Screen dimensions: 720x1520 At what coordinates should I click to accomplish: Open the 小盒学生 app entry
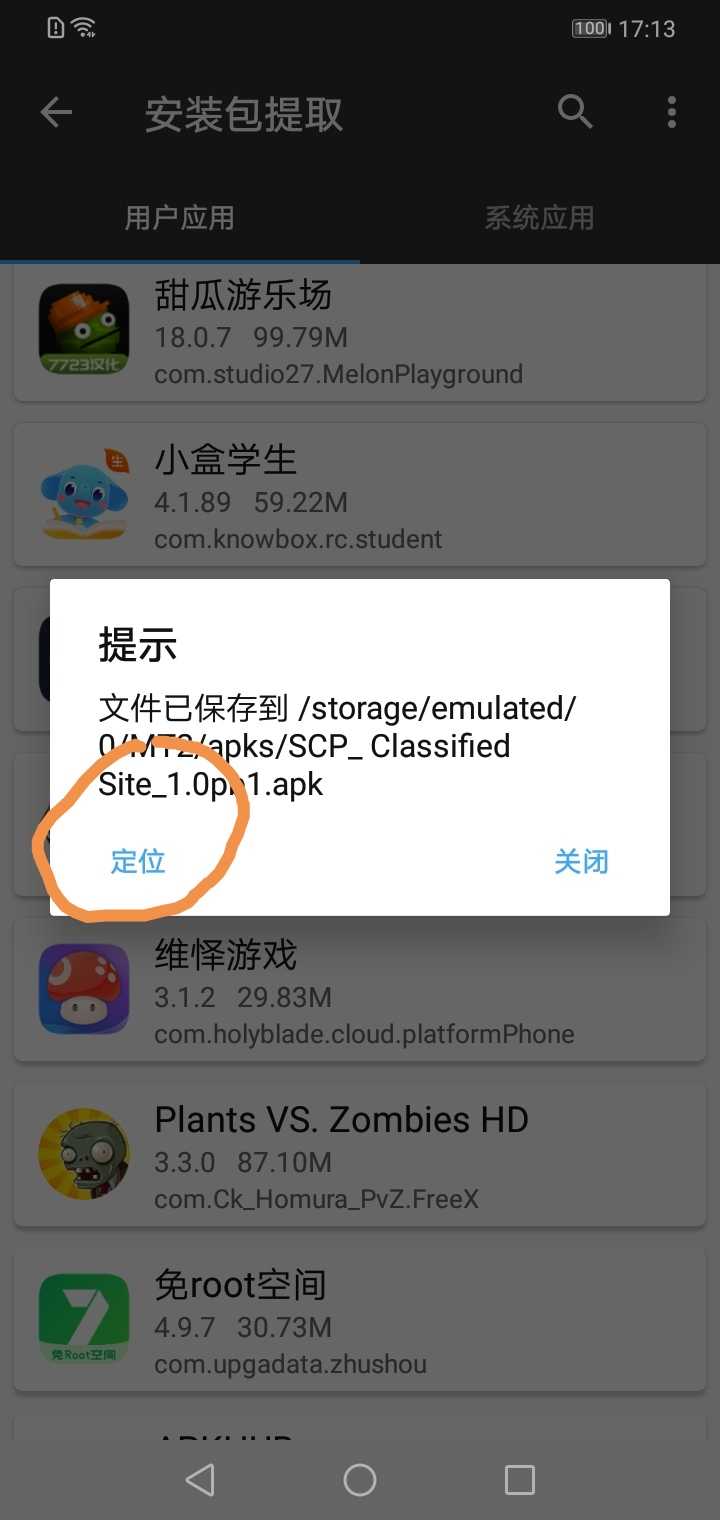coord(360,497)
